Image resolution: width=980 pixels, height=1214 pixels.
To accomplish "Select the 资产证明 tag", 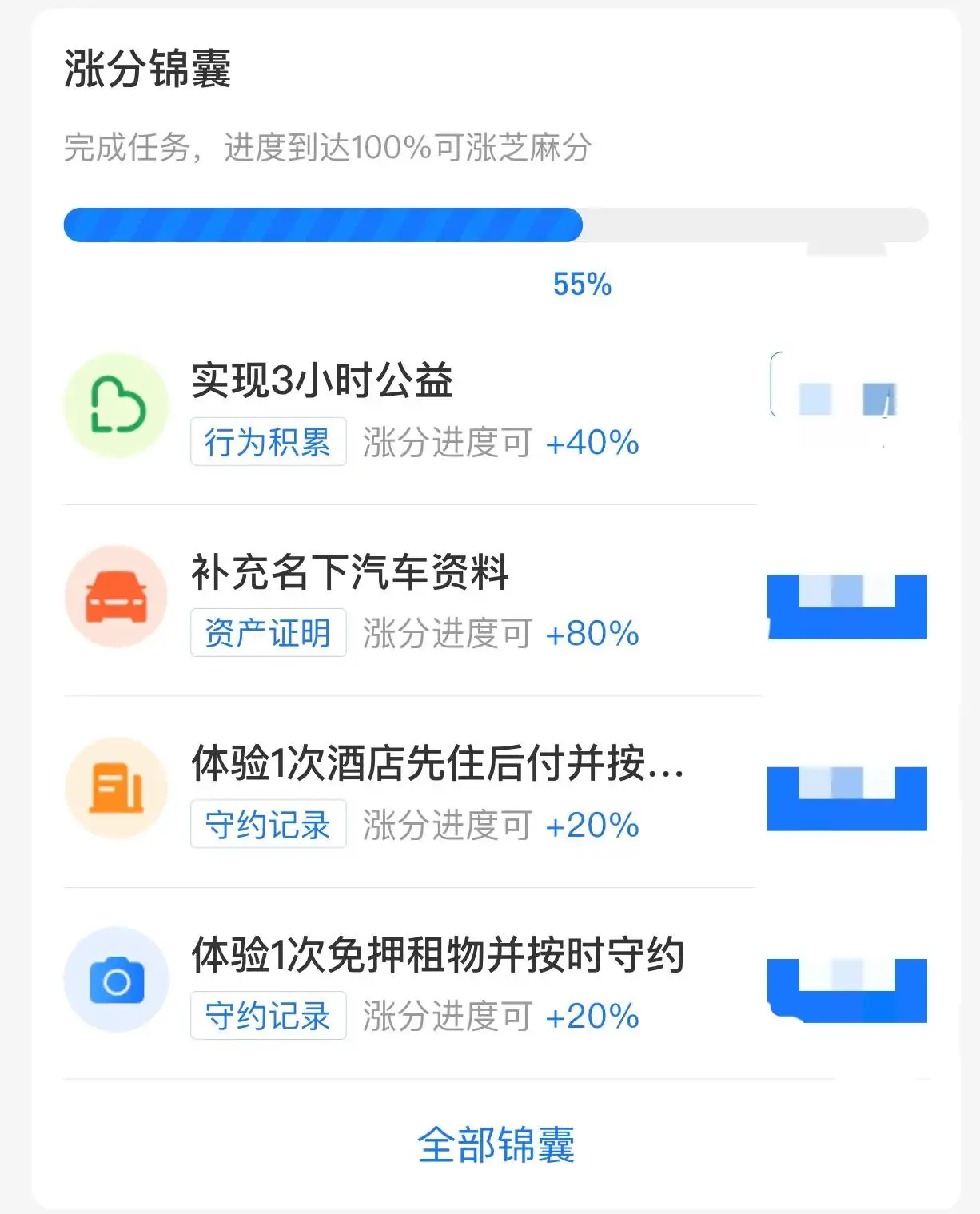I will 269,634.
